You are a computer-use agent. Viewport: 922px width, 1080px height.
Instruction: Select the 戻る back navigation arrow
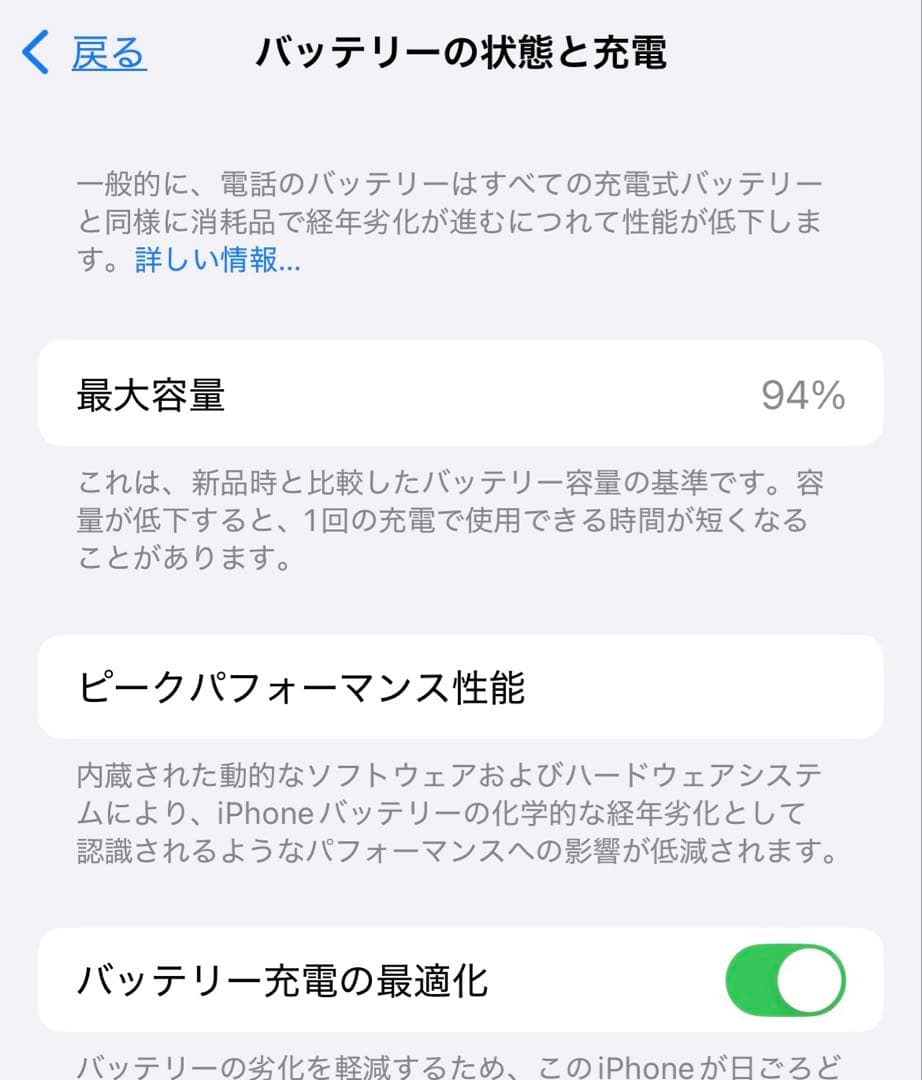(x=35, y=52)
